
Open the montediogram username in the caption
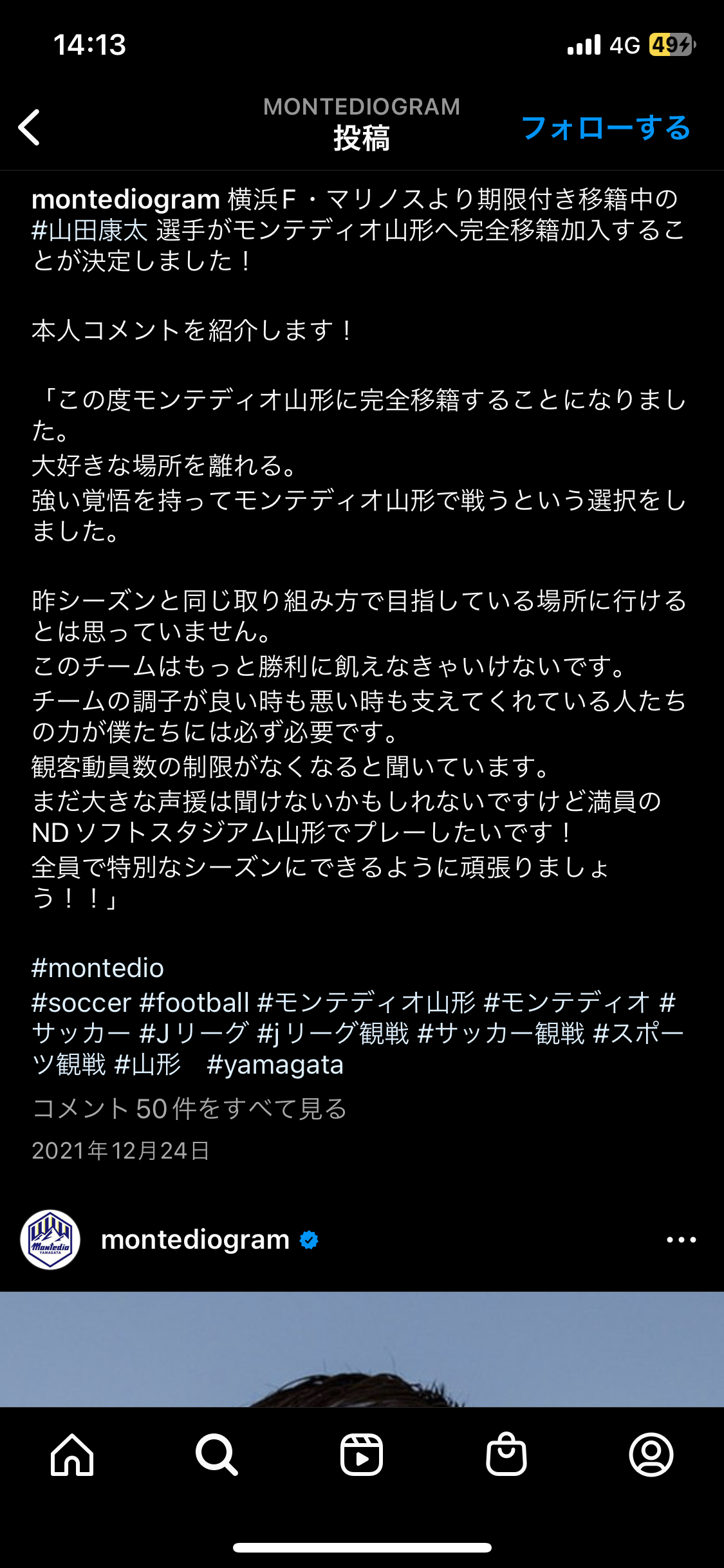[x=126, y=200]
